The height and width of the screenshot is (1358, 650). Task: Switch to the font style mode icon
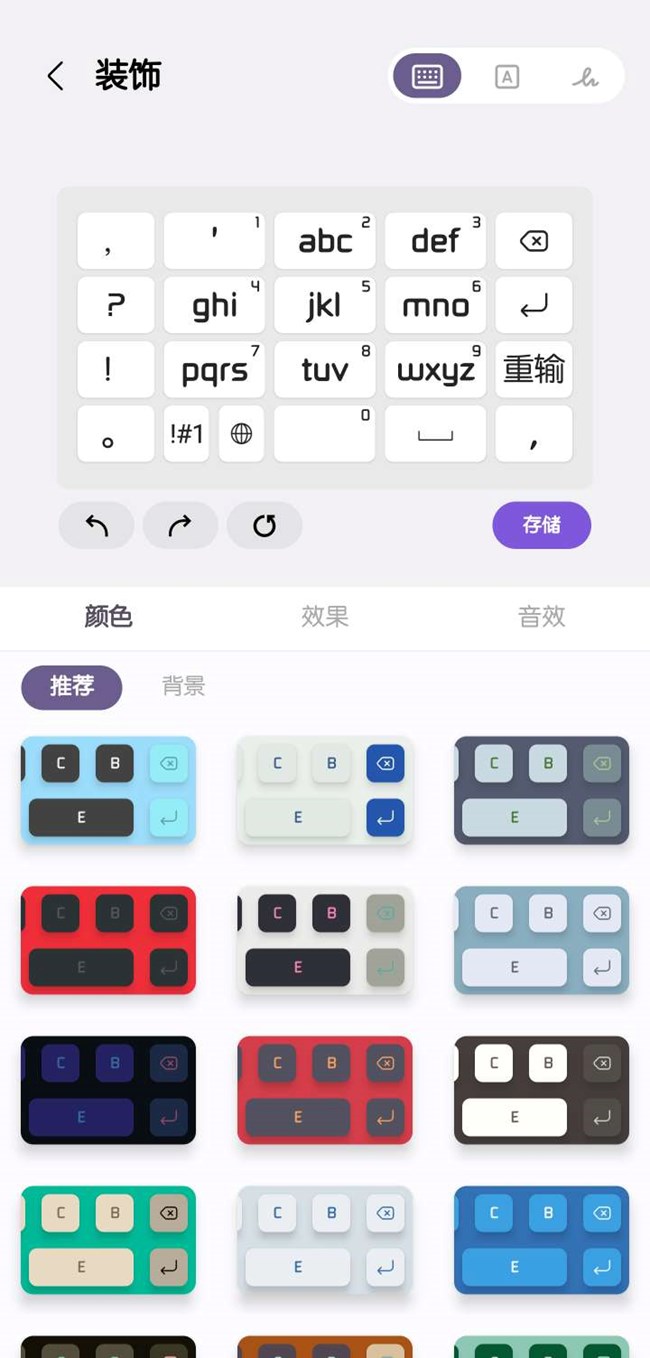[x=507, y=77]
